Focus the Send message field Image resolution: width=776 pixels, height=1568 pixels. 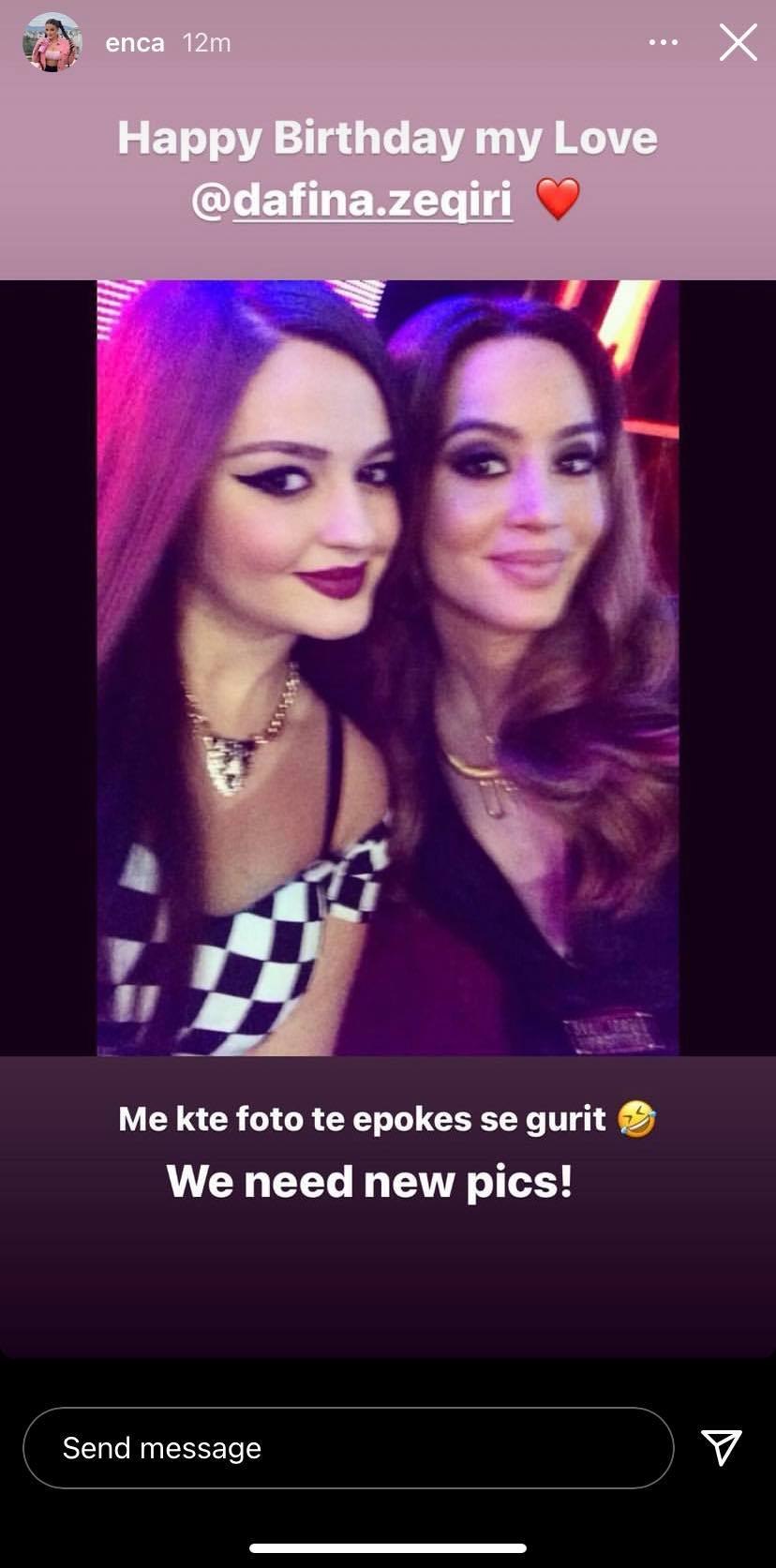(348, 1448)
